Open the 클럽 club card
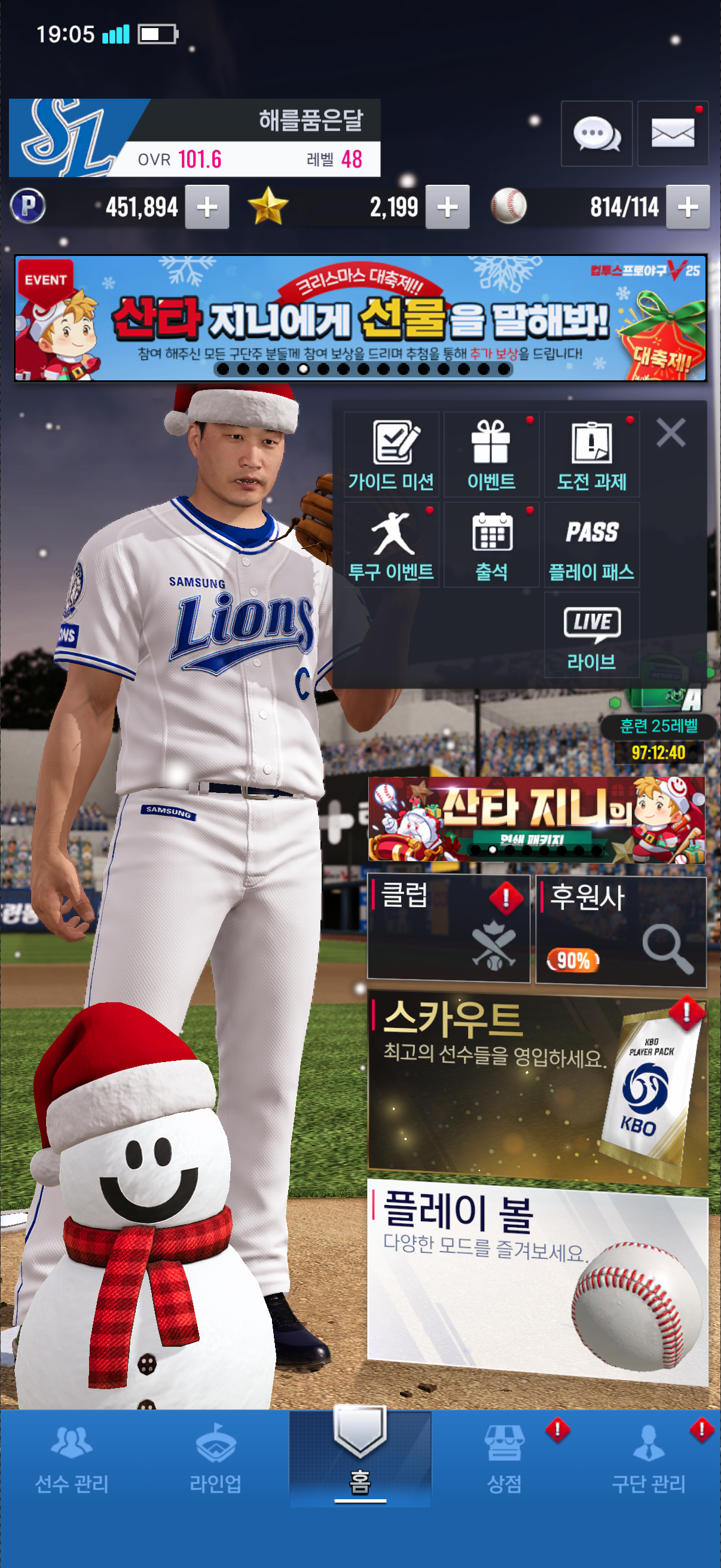This screenshot has width=721, height=1568. pos(448,929)
